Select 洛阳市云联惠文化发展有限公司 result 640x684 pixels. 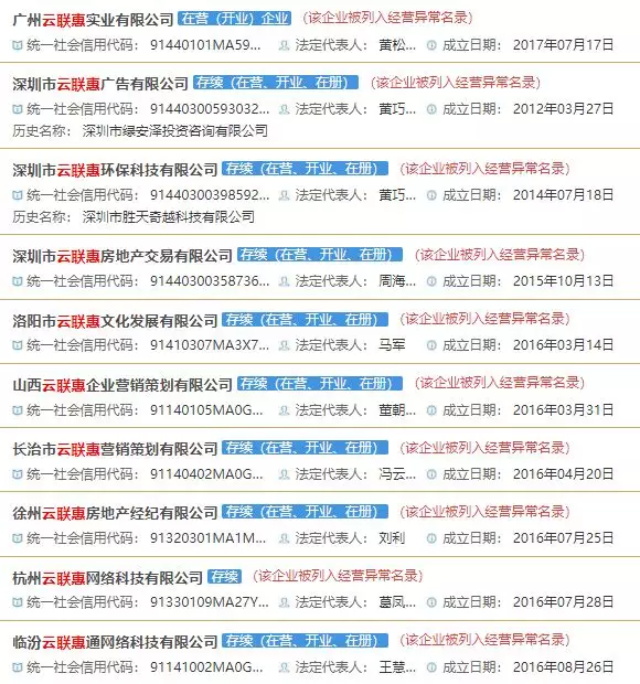114,320
